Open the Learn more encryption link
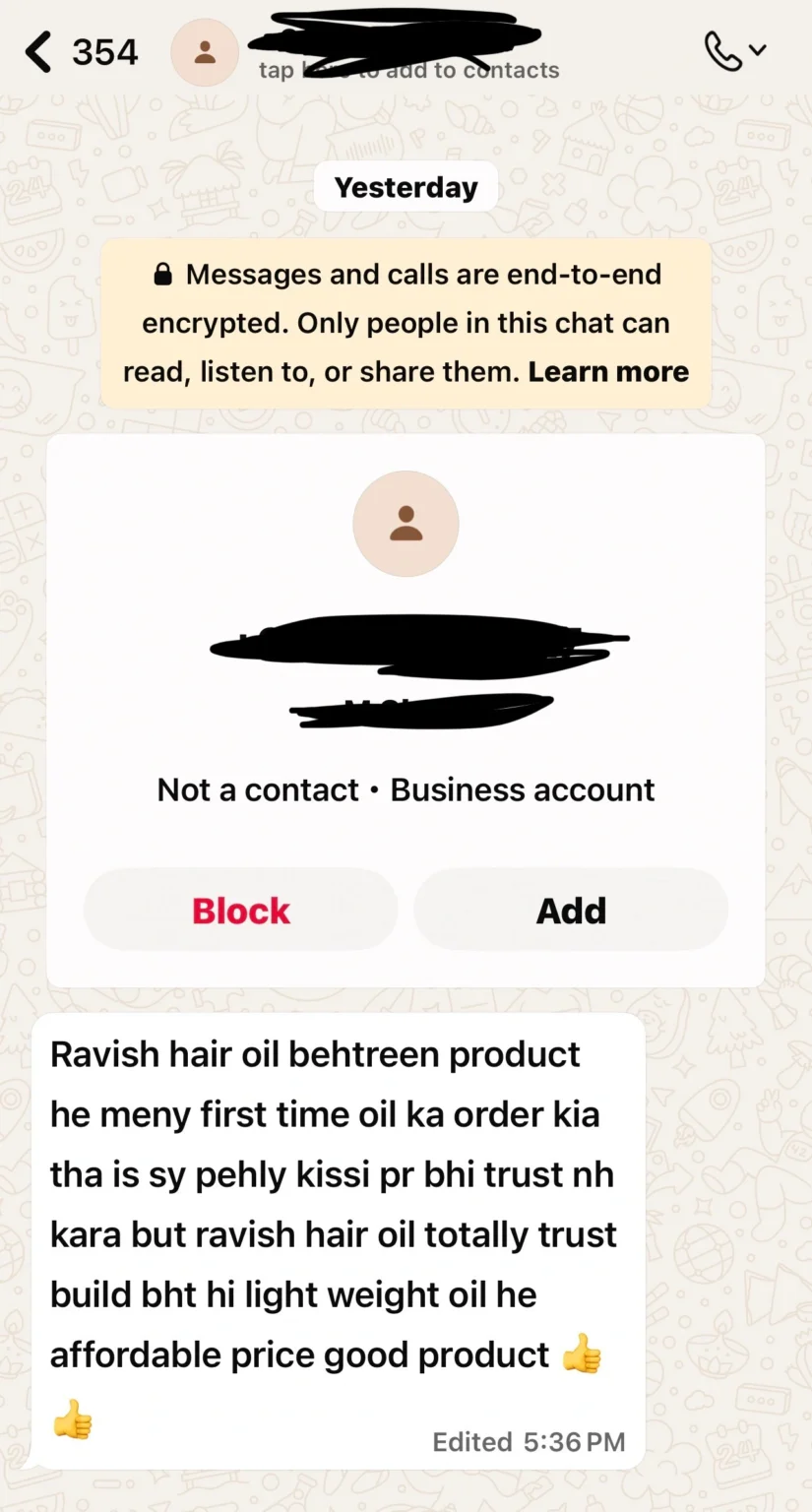812x1512 pixels. click(608, 372)
